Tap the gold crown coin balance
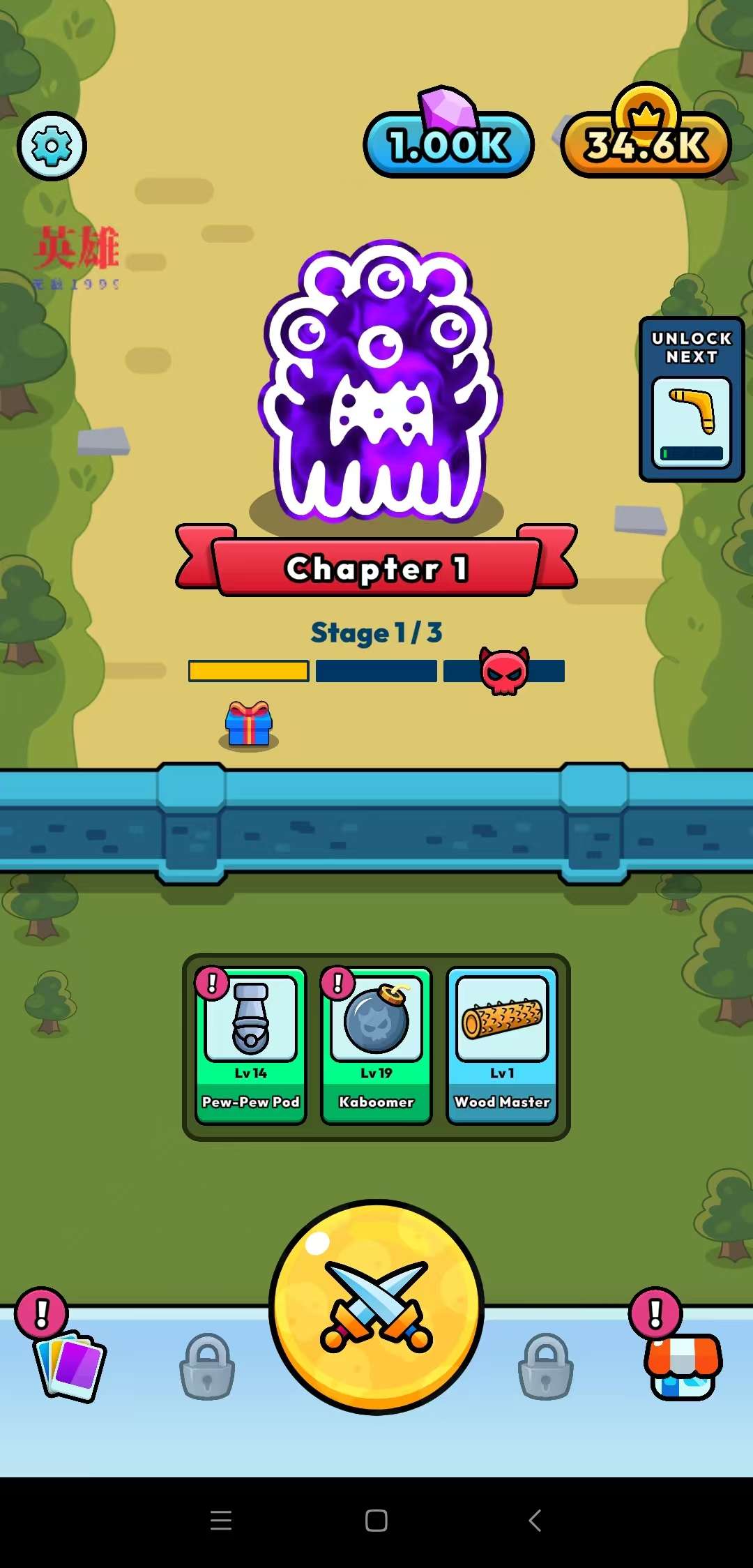 646,144
